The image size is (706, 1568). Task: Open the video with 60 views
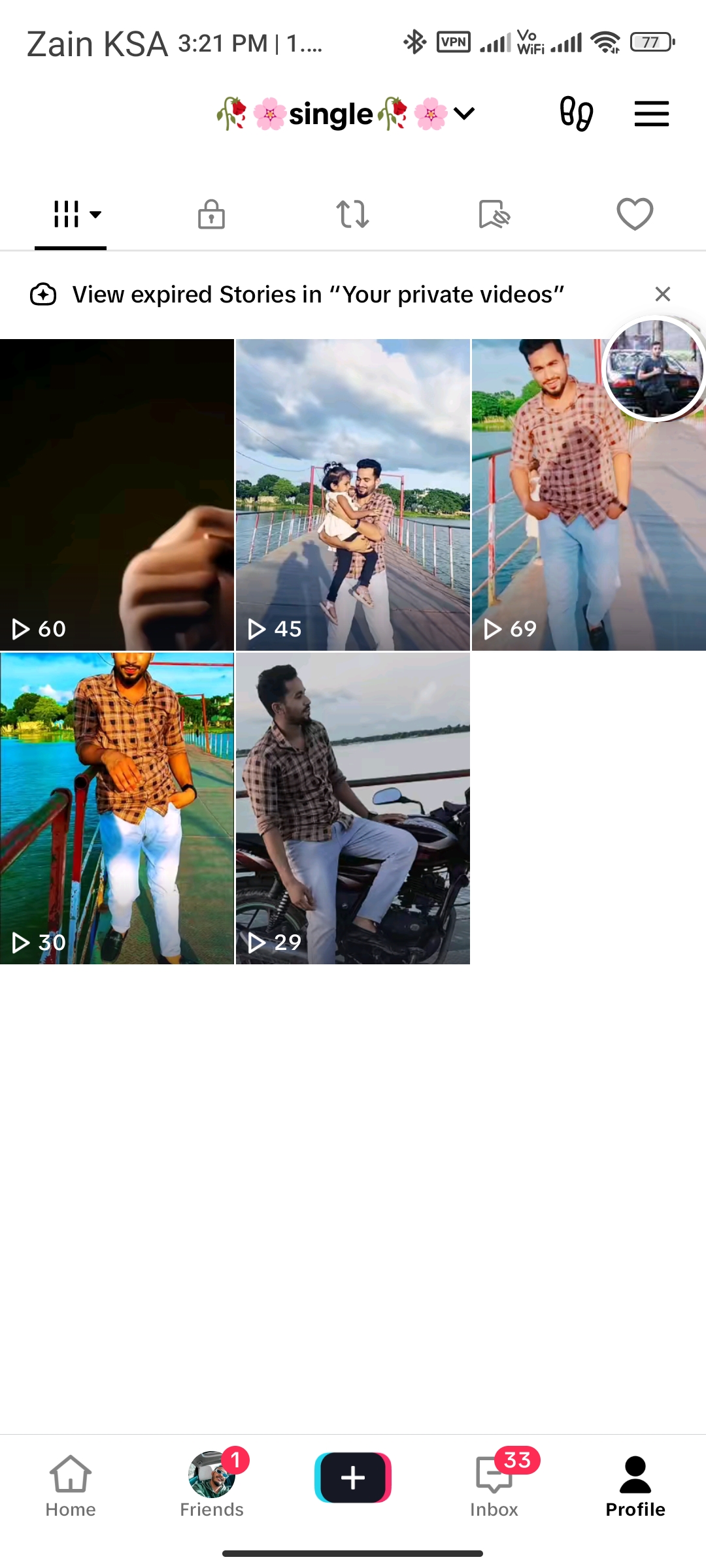click(116, 495)
